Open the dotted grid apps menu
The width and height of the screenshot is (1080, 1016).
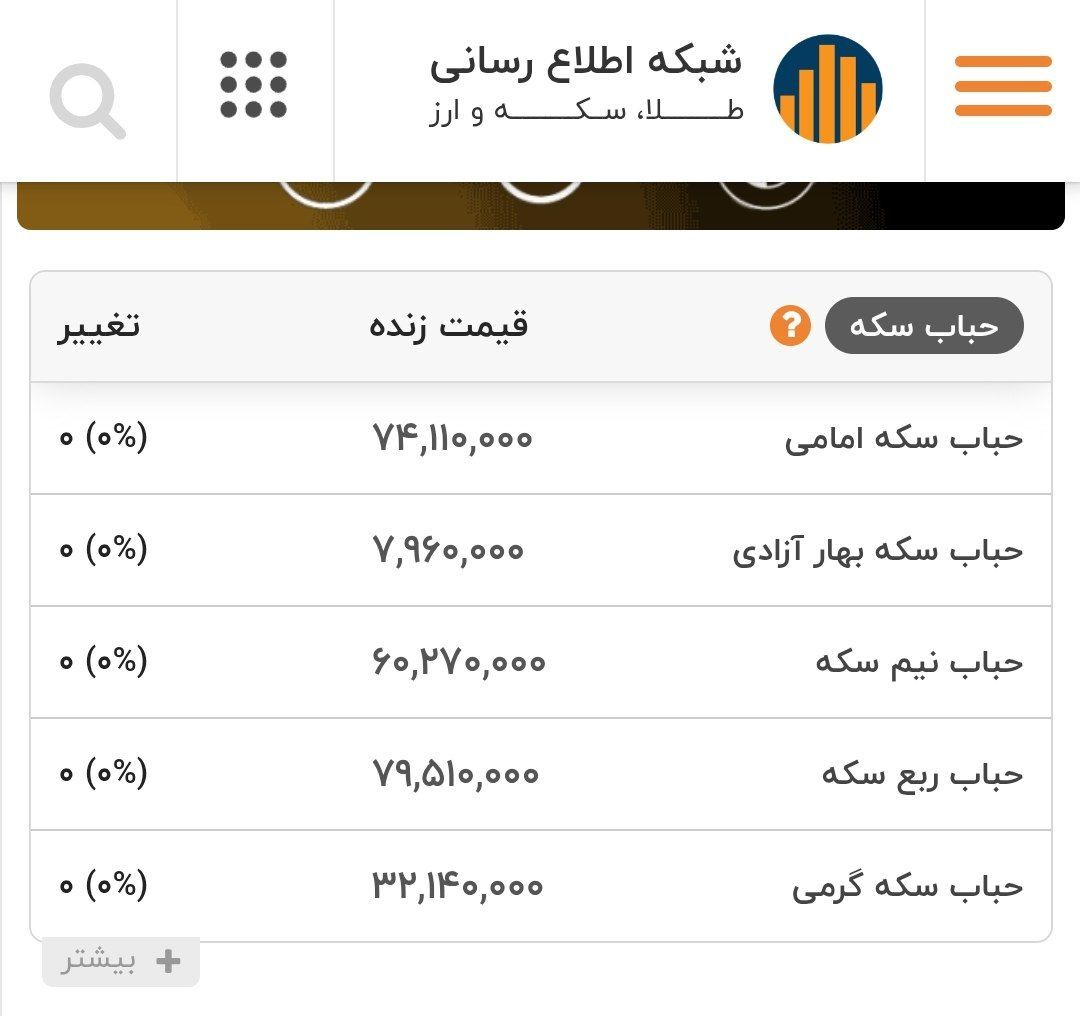click(254, 86)
